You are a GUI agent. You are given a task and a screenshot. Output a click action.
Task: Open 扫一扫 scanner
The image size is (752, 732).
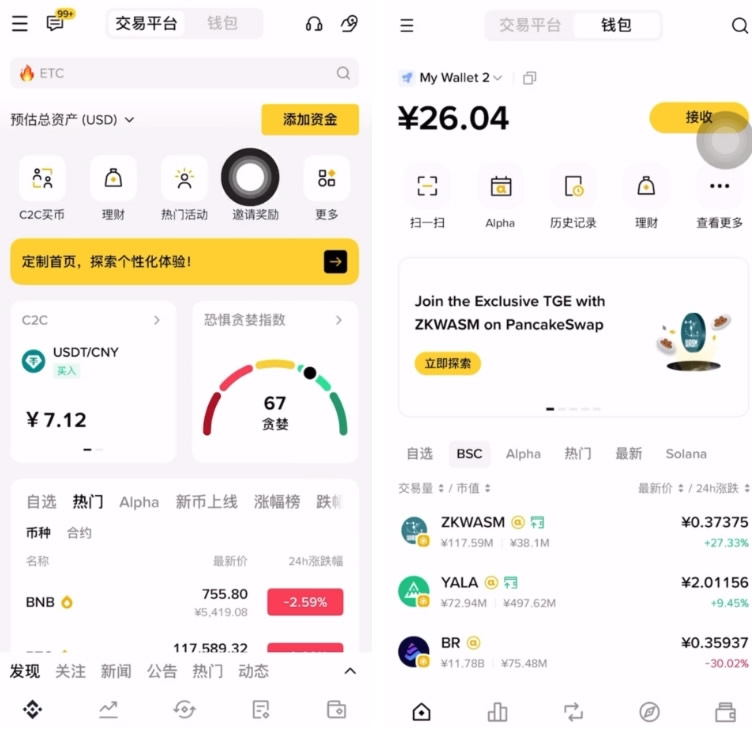click(x=427, y=196)
